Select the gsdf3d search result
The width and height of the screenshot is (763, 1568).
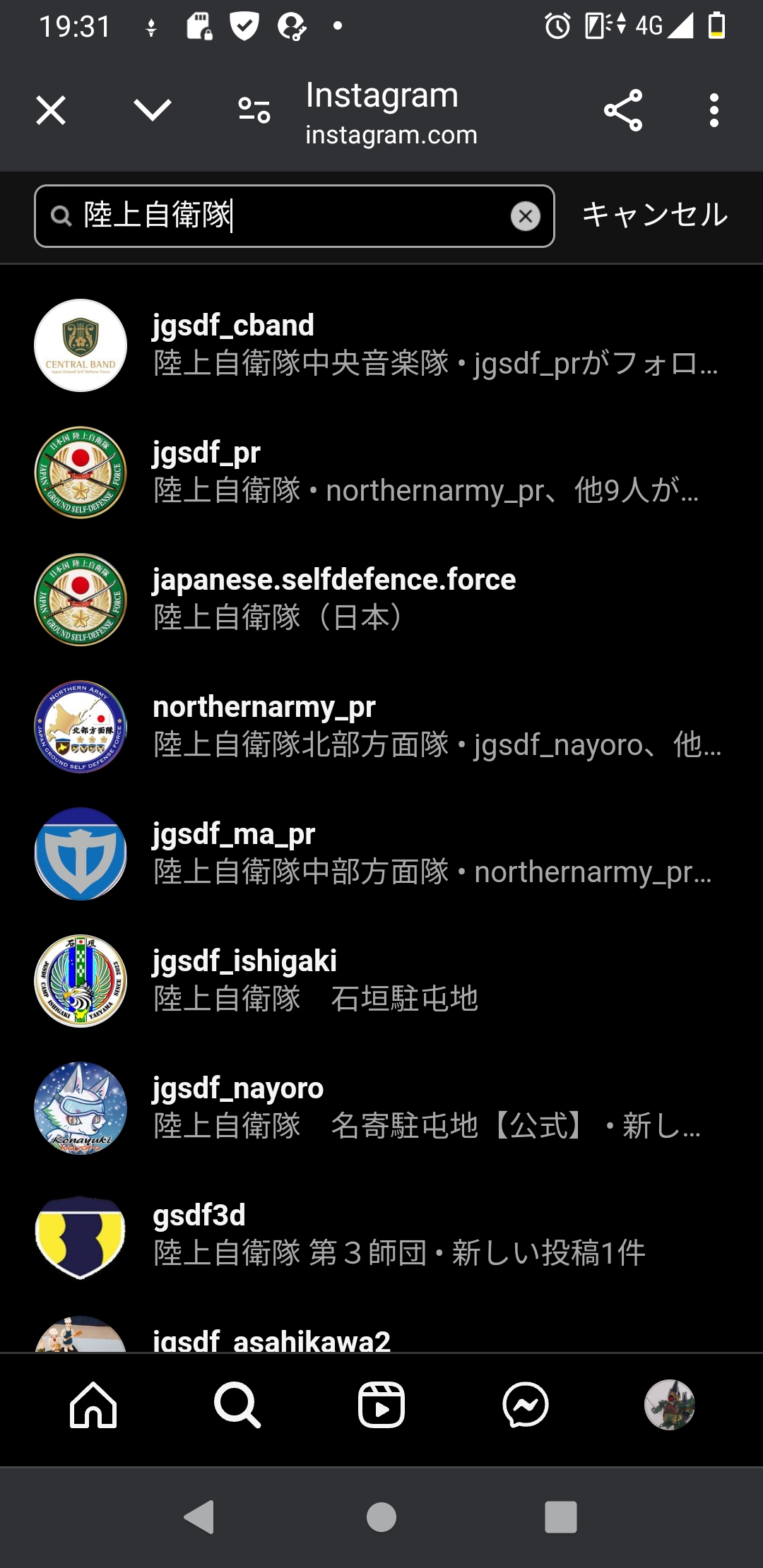[381, 1235]
